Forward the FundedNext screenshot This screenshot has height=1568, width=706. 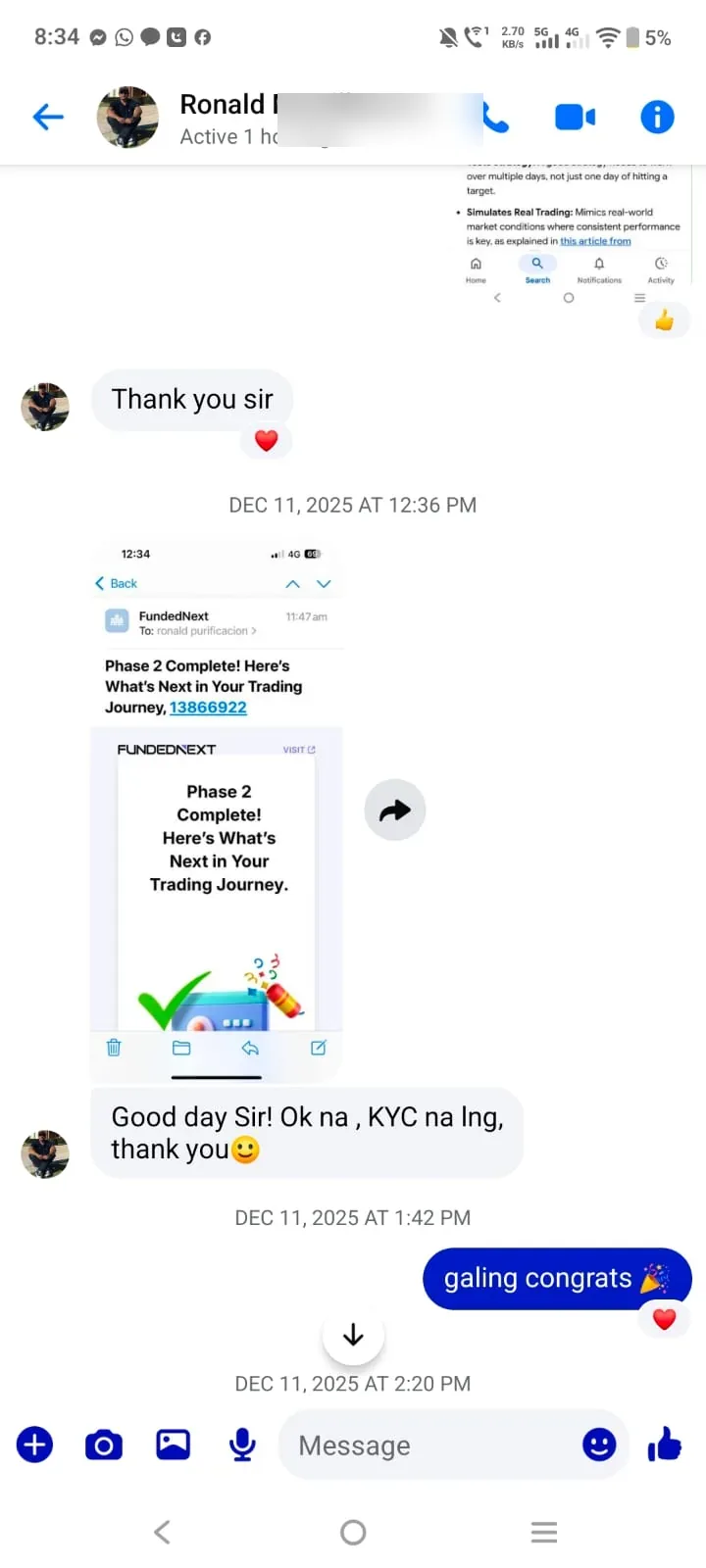coord(394,809)
